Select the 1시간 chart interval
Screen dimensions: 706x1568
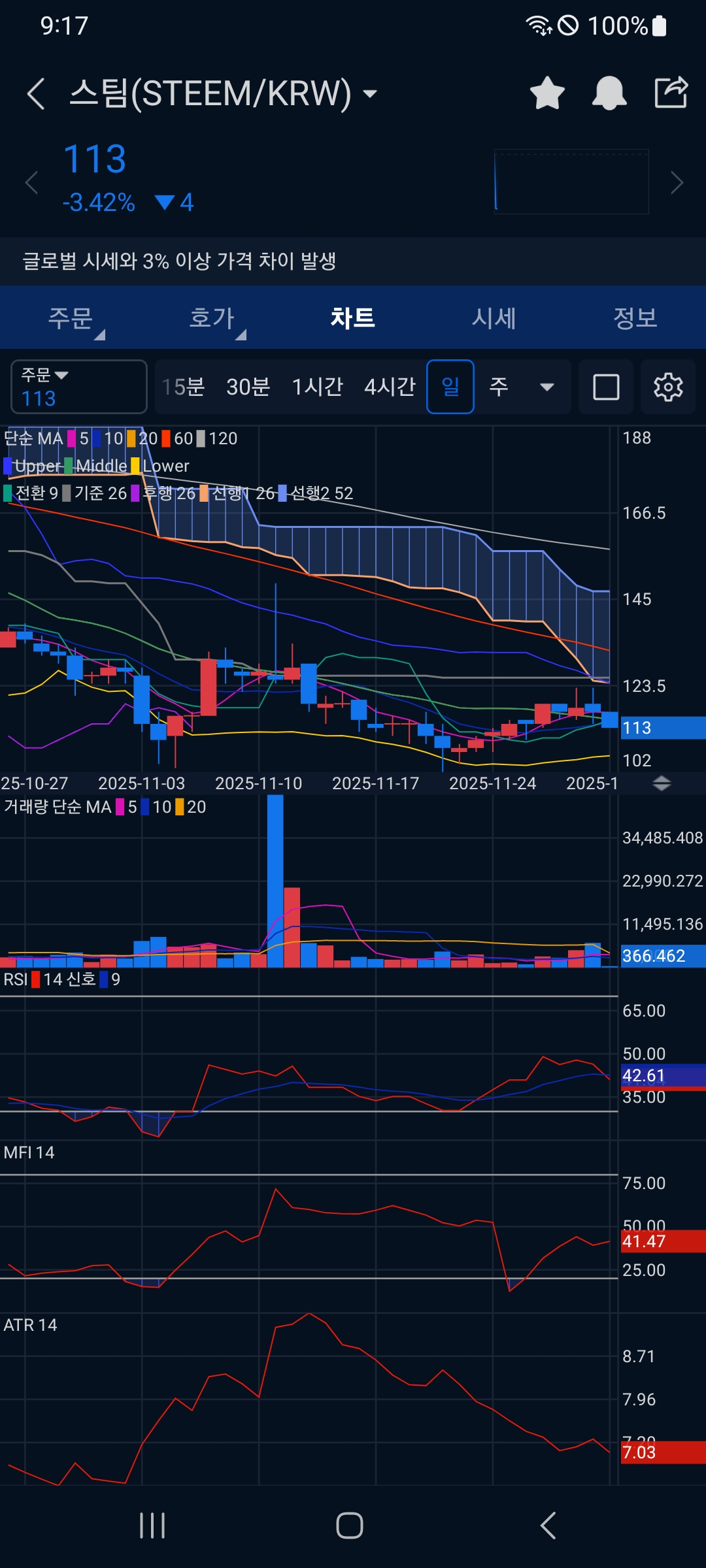pyautogui.click(x=317, y=387)
